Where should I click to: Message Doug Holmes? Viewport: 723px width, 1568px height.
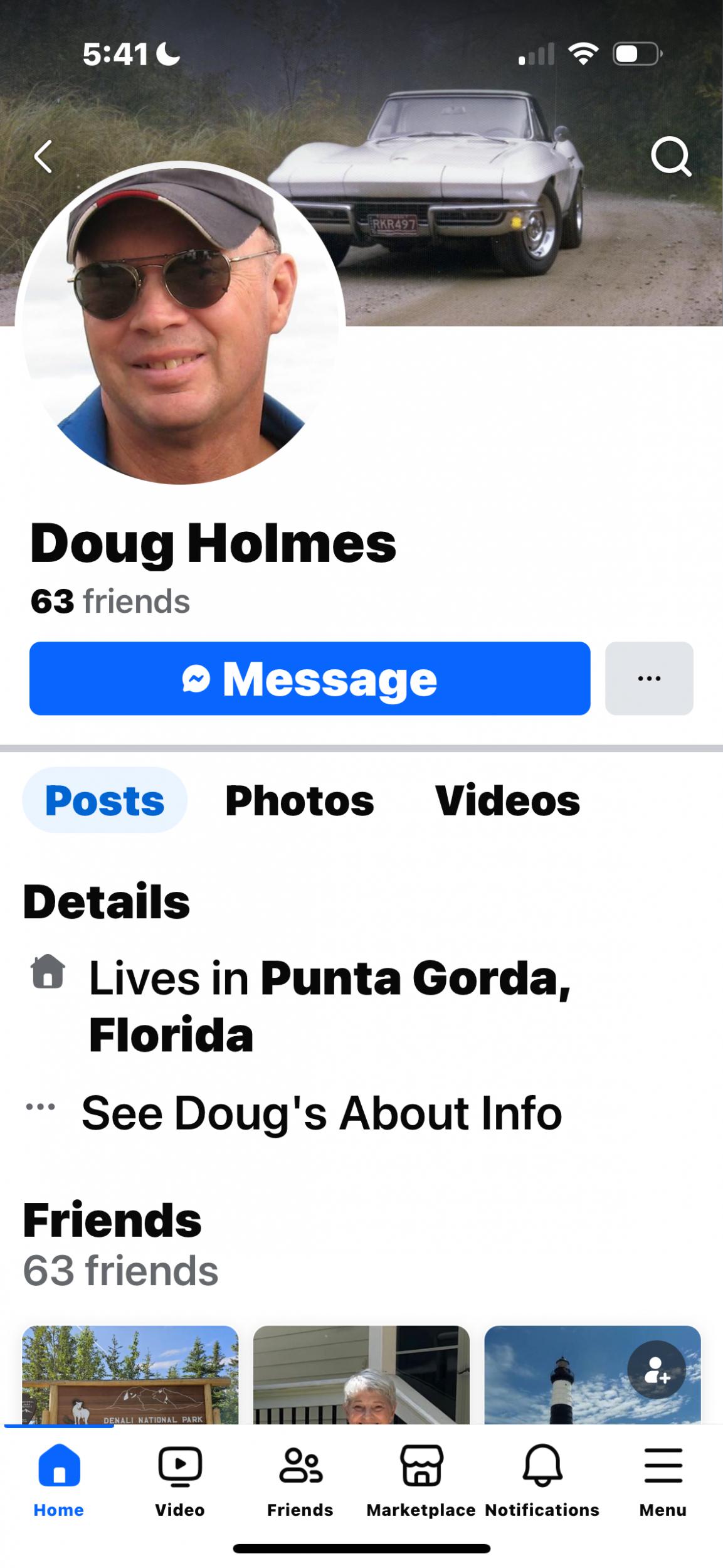tap(309, 678)
